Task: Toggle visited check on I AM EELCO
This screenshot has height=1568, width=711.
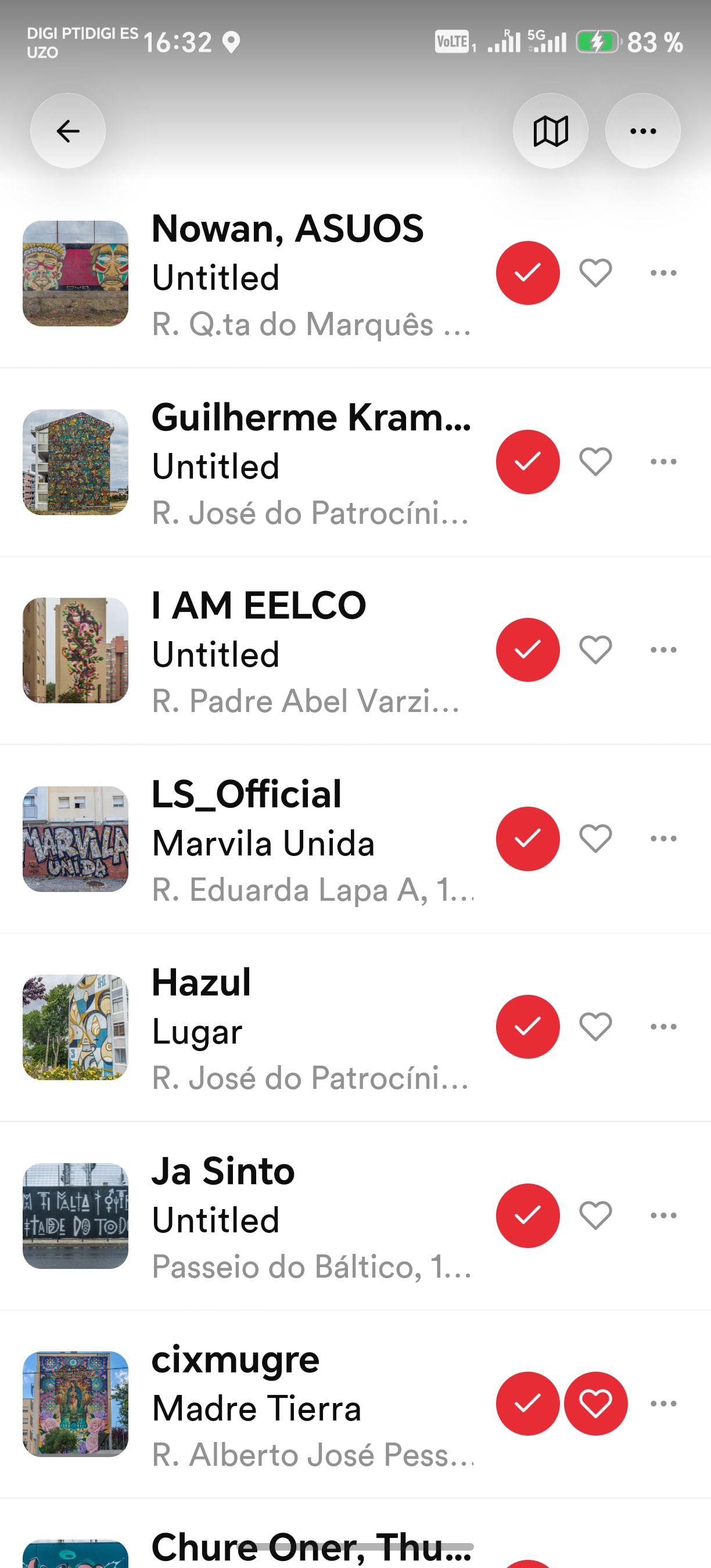Action: pos(528,649)
